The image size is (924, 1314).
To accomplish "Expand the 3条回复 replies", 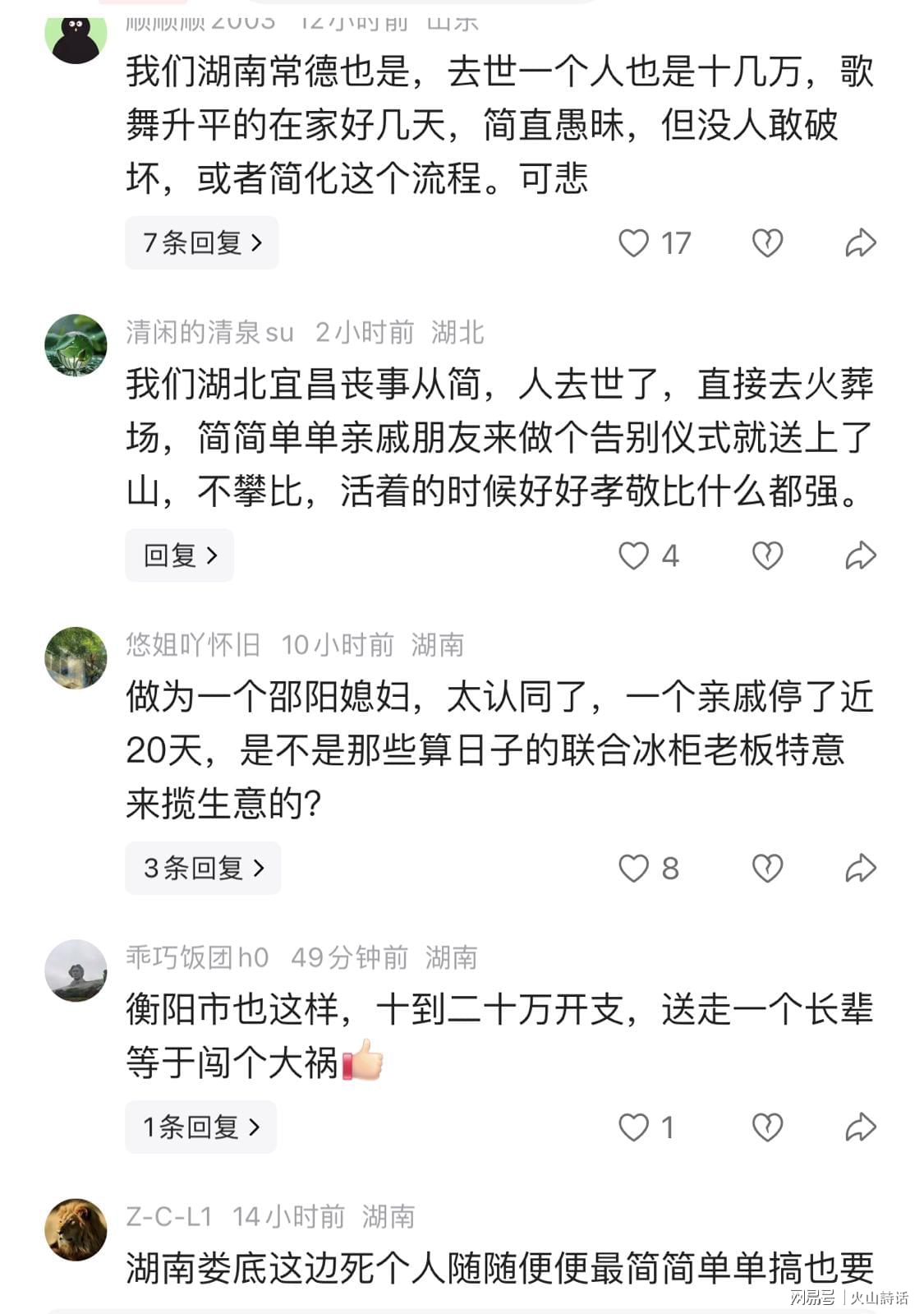I will tap(203, 868).
